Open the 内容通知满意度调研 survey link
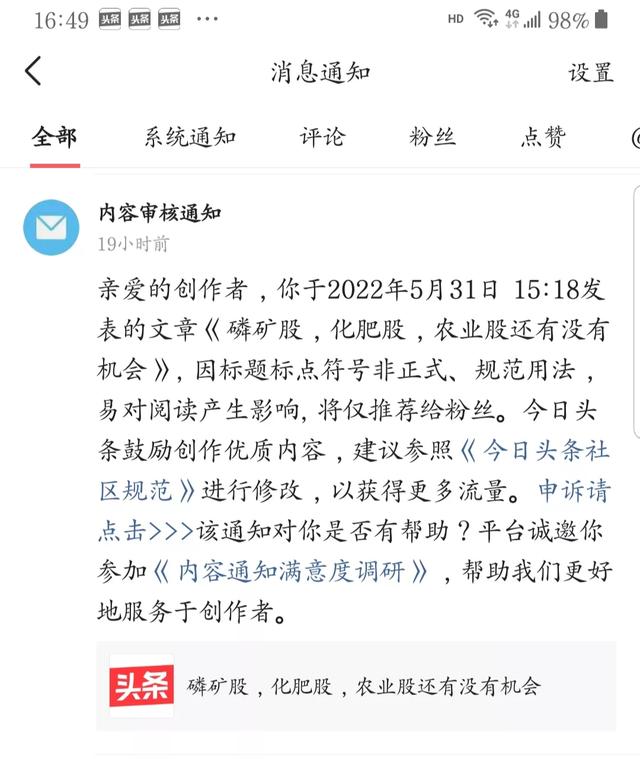This screenshot has width=640, height=759. (x=294, y=571)
